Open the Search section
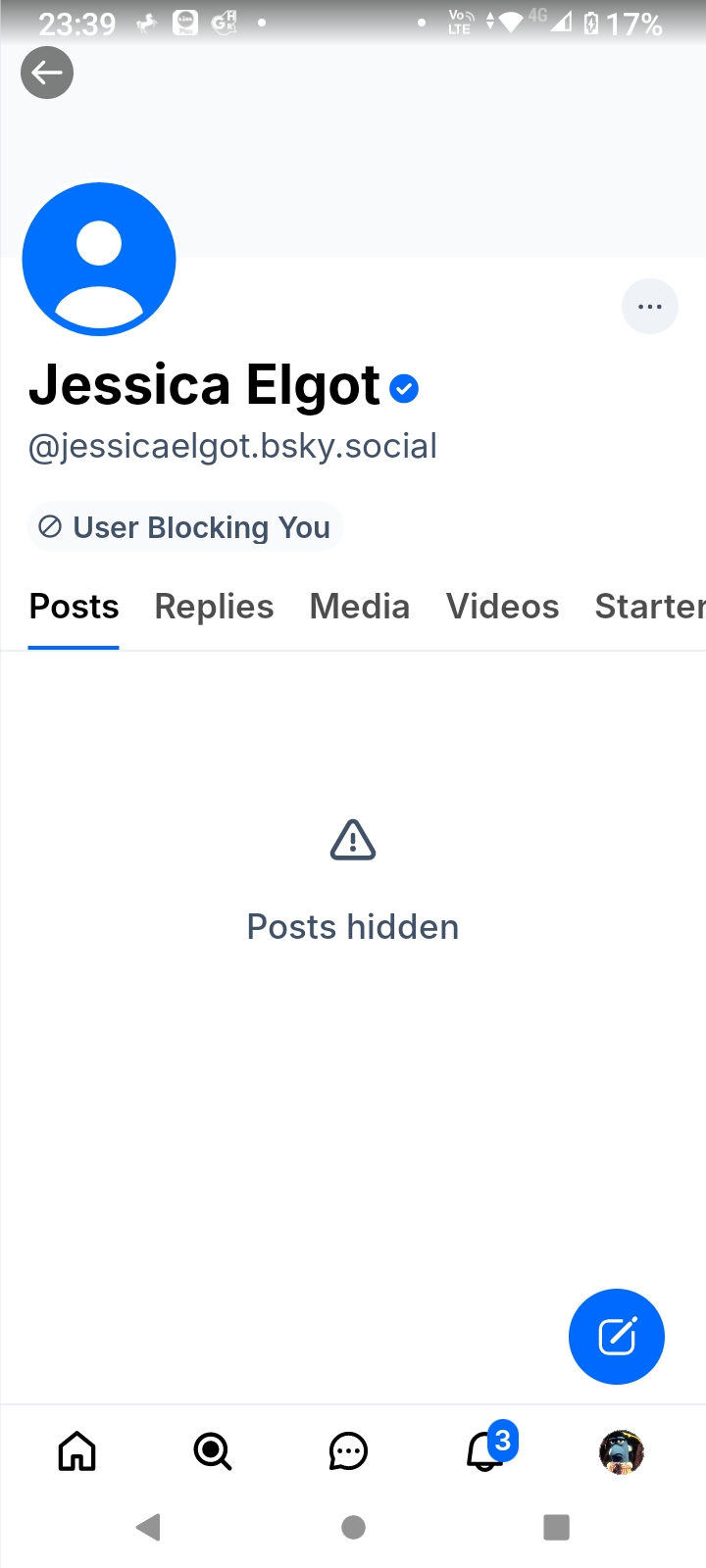Image resolution: width=706 pixels, height=1568 pixels. point(213,1451)
